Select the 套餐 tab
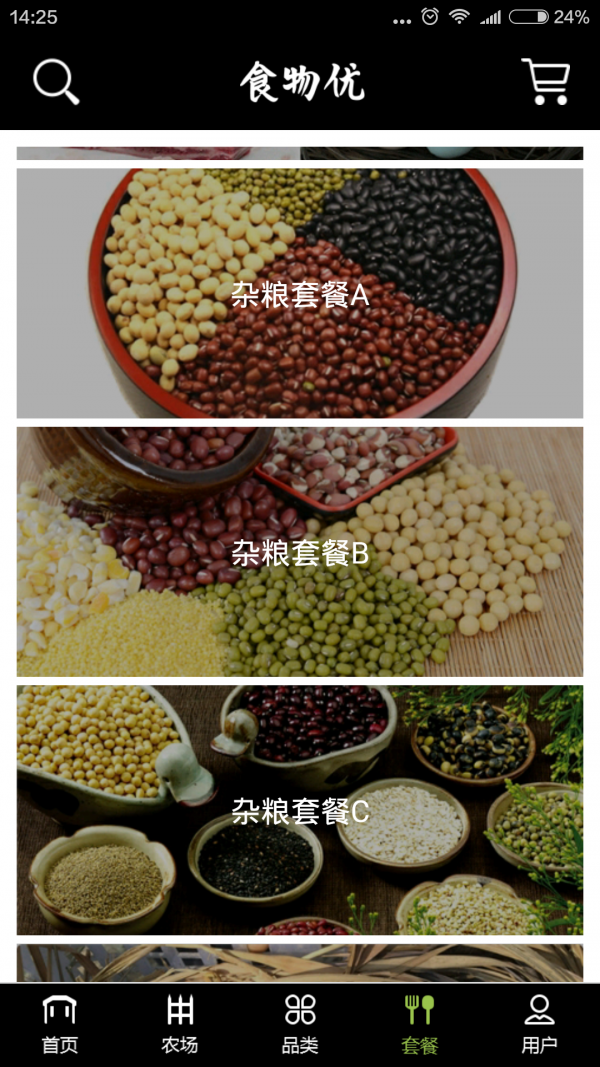Screen dimensions: 600x1067 click(x=420, y=1025)
